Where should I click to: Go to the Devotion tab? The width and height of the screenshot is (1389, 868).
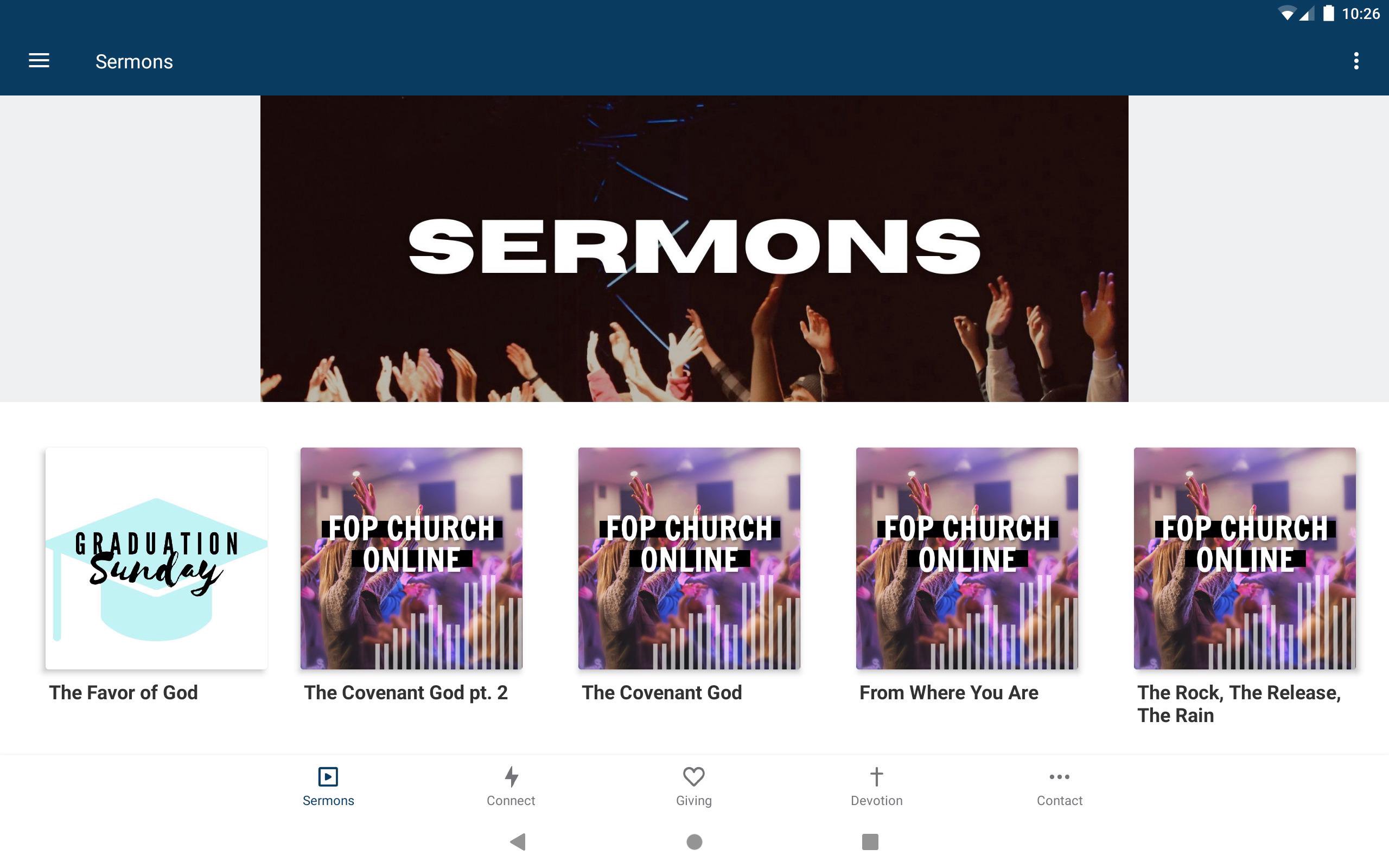876,787
